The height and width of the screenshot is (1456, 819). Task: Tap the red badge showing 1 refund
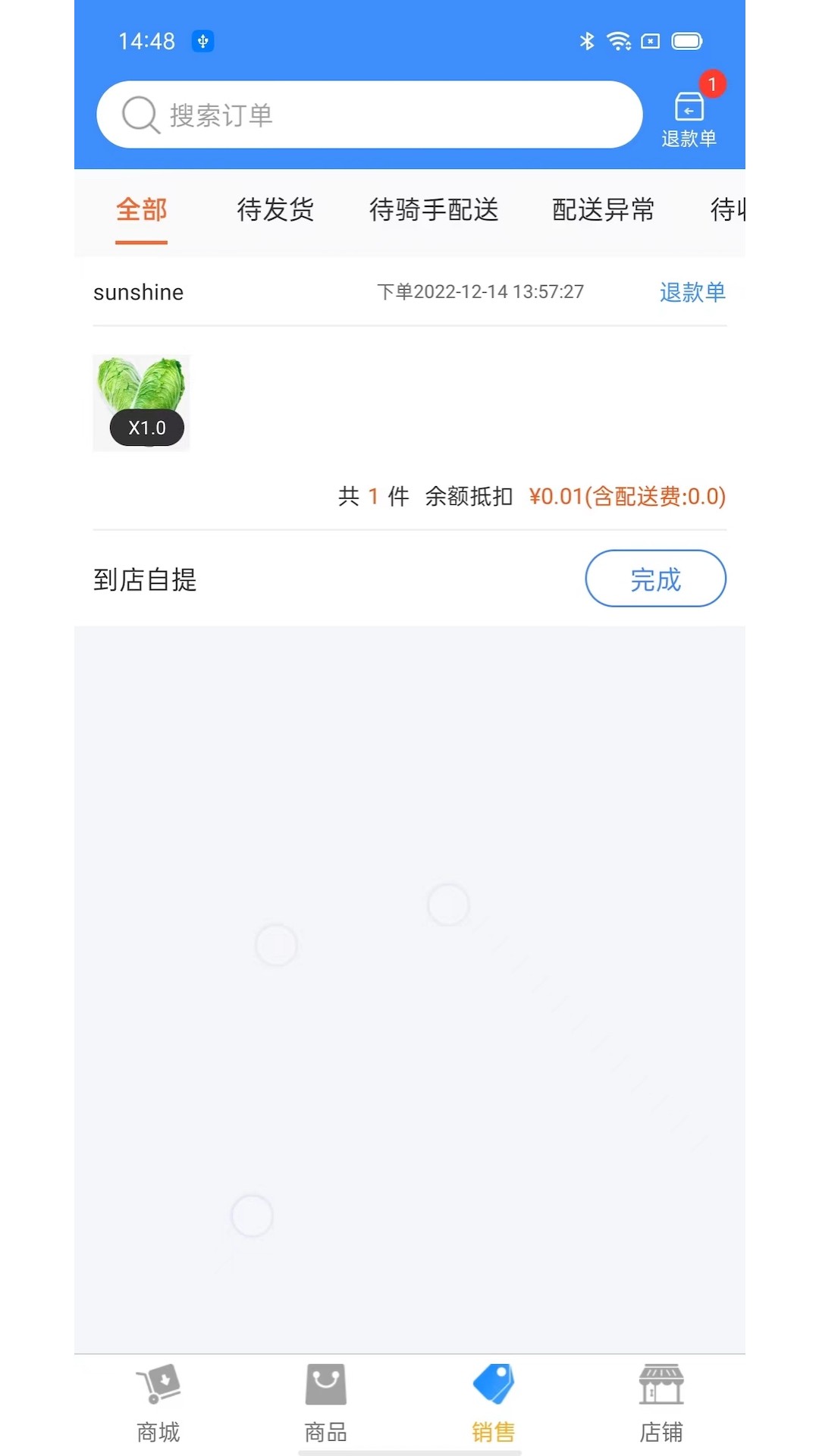(711, 84)
